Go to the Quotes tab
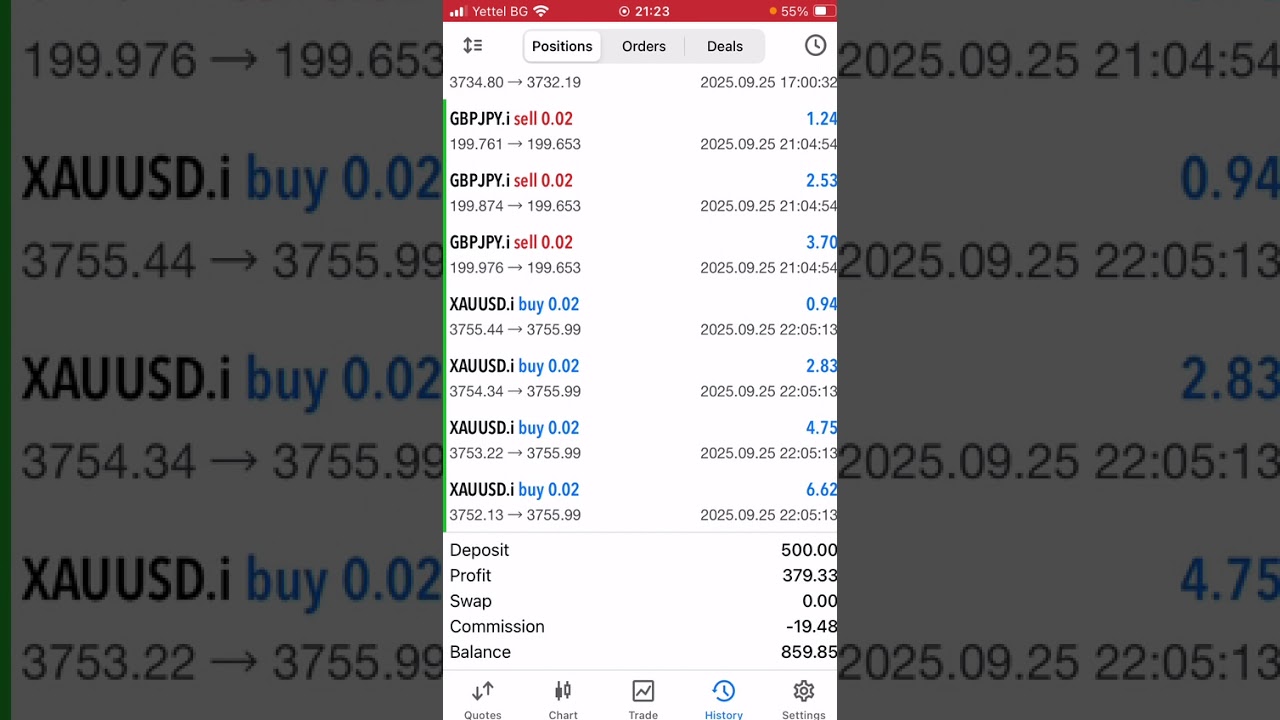Viewport: 1280px width, 720px height. [483, 699]
